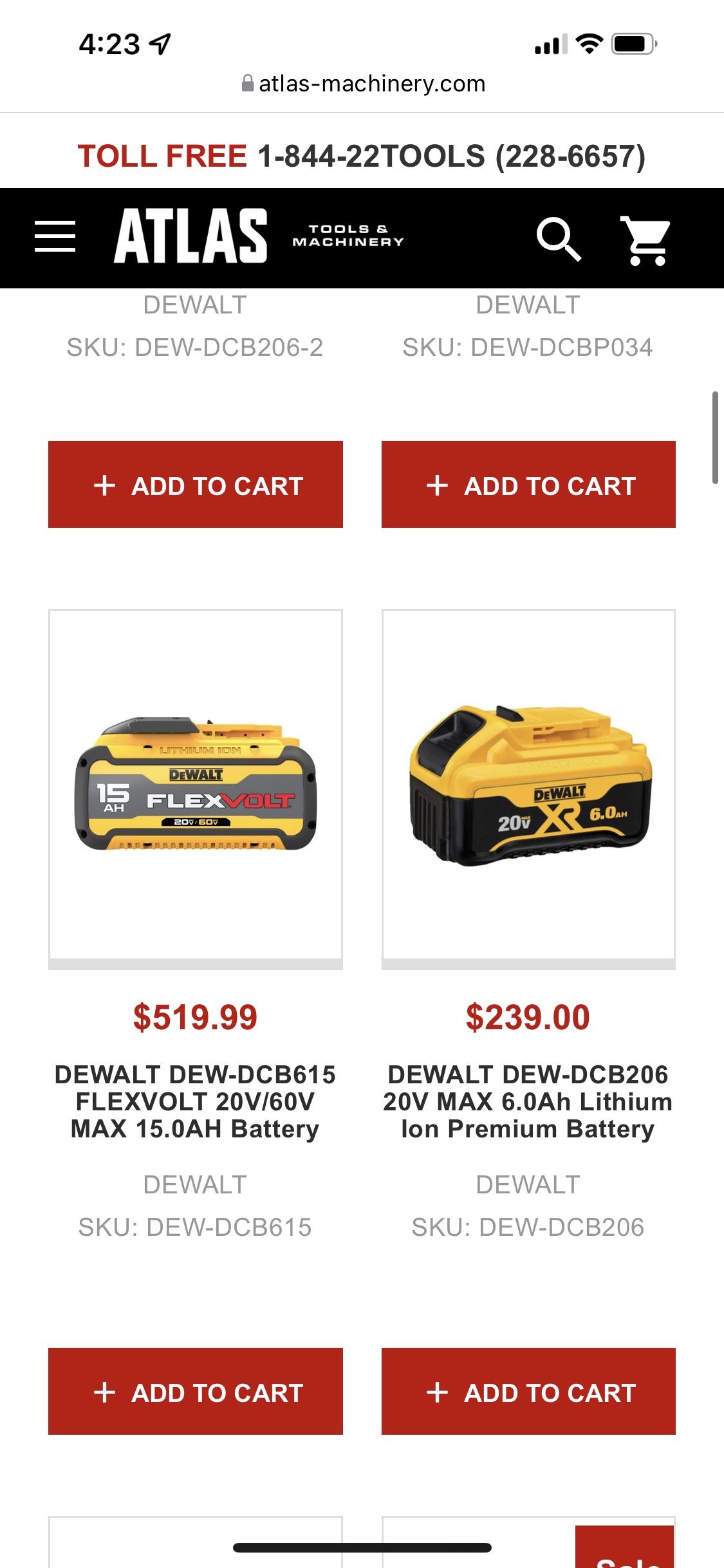Add DEW-DCB615 FLEXVOLT battery to cart
The image size is (724, 1568).
pos(195,1392)
